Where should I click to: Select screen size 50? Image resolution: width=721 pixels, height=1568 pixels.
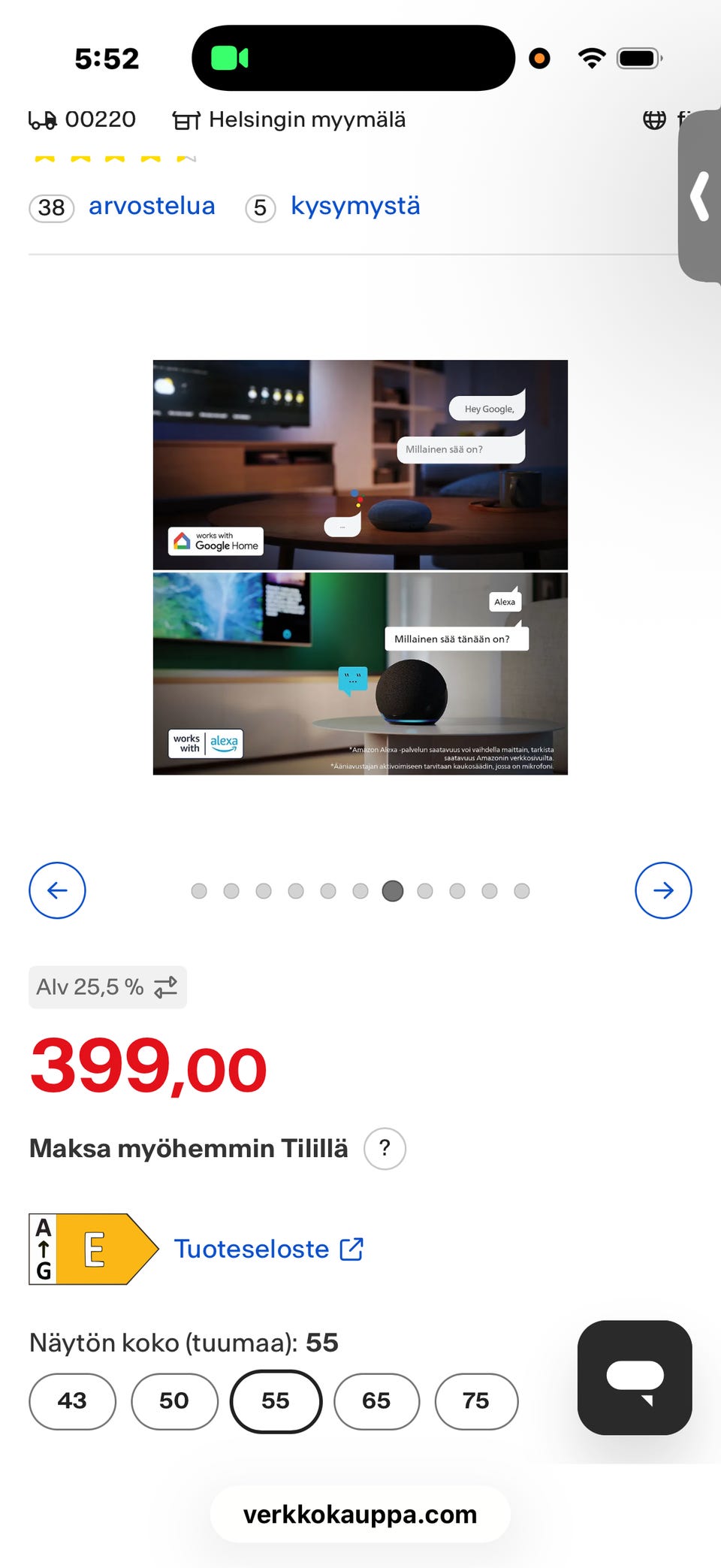click(x=174, y=1401)
